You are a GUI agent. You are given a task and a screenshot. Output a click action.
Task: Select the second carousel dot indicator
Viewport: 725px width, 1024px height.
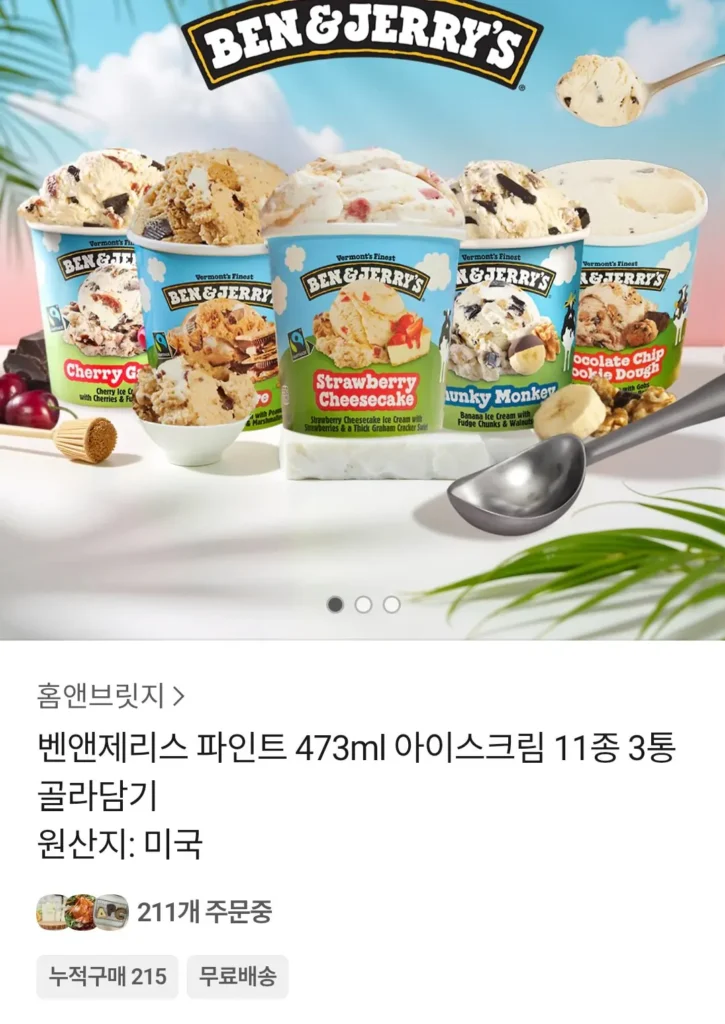pyautogui.click(x=363, y=602)
